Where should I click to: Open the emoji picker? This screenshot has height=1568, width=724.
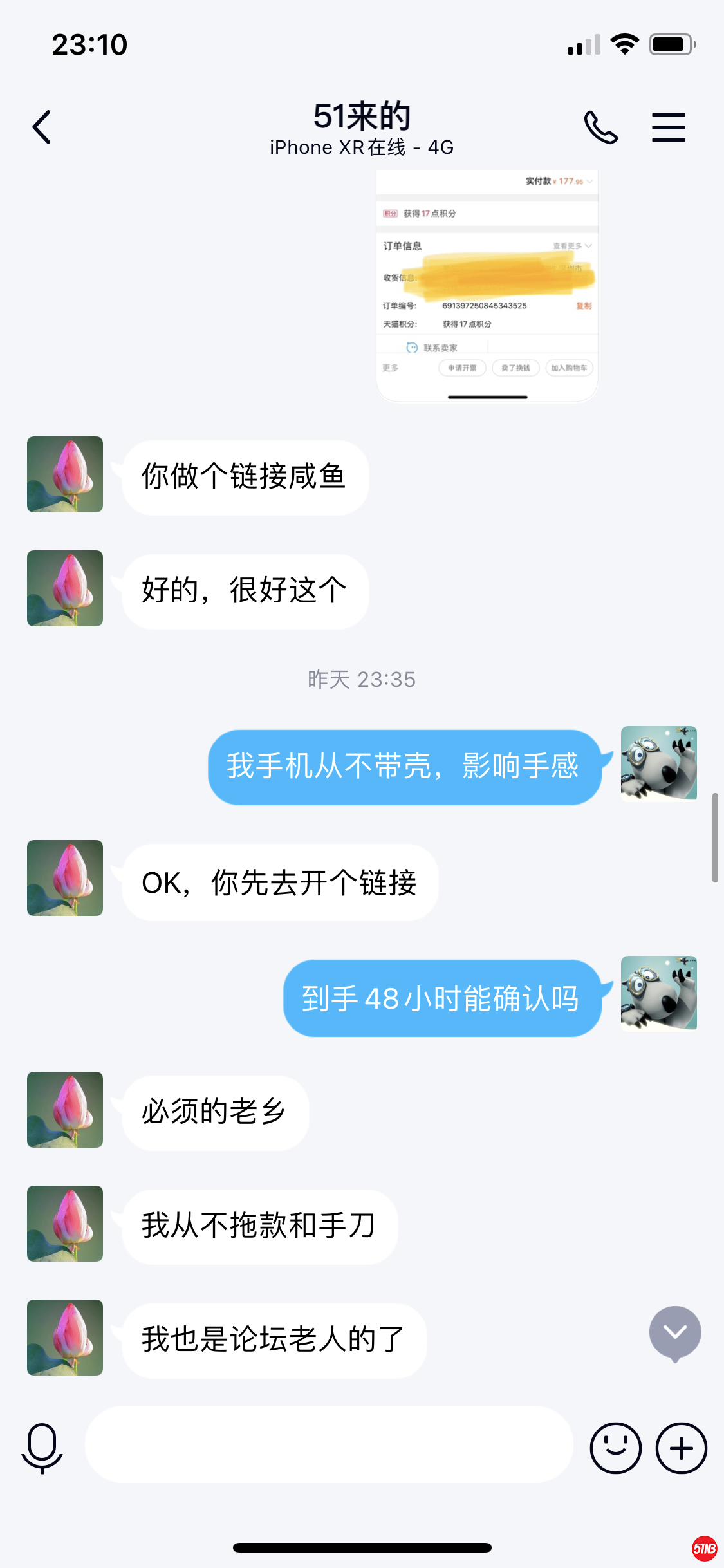pos(615,1448)
